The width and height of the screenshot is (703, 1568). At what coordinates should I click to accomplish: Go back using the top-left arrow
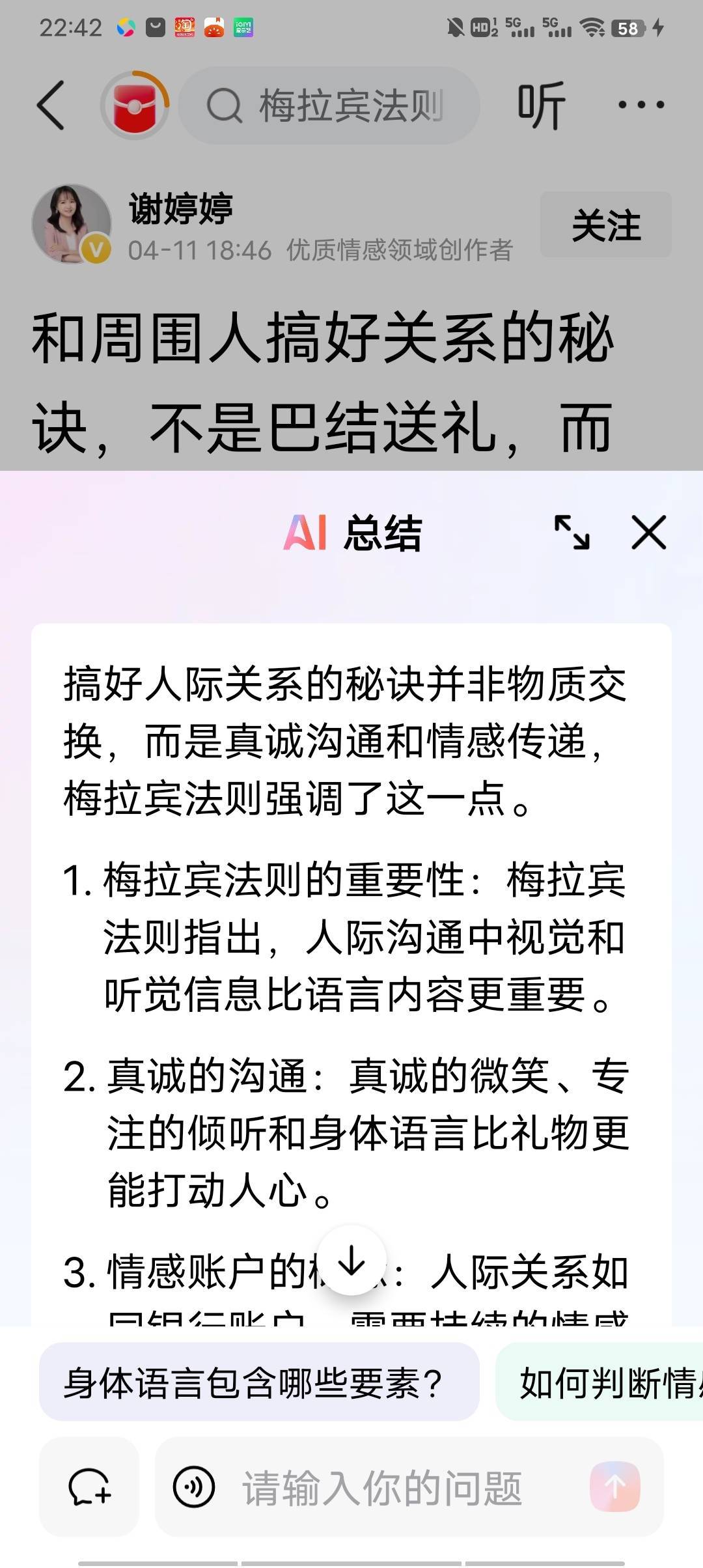[x=51, y=105]
